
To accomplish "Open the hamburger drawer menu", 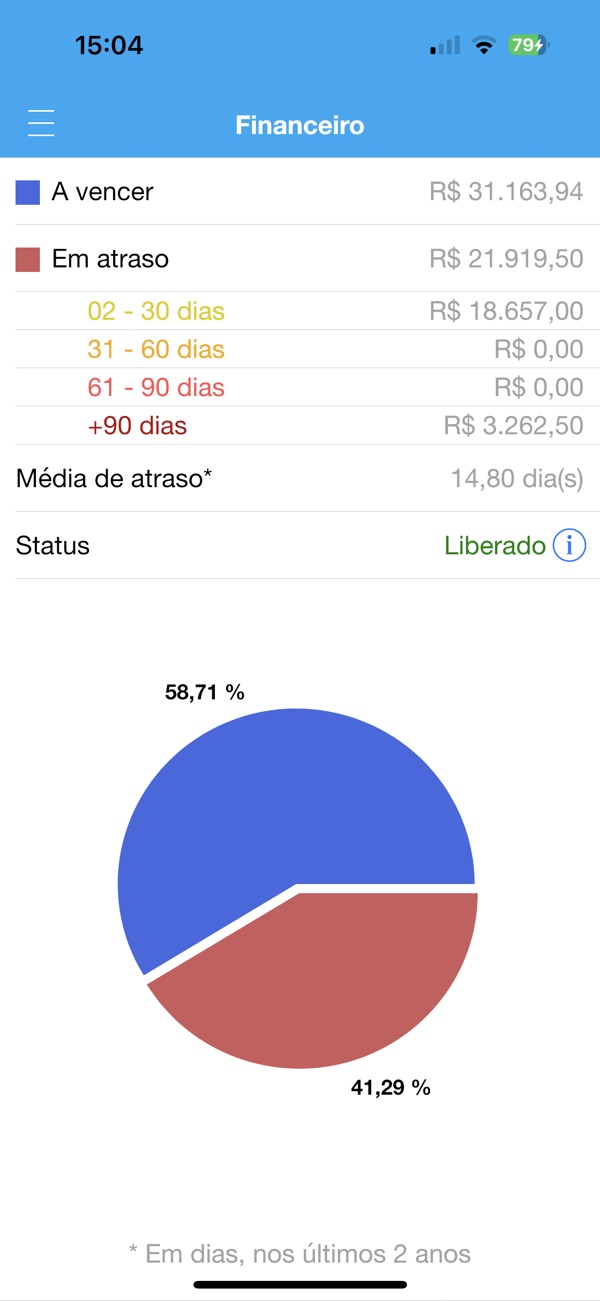I will (41, 124).
